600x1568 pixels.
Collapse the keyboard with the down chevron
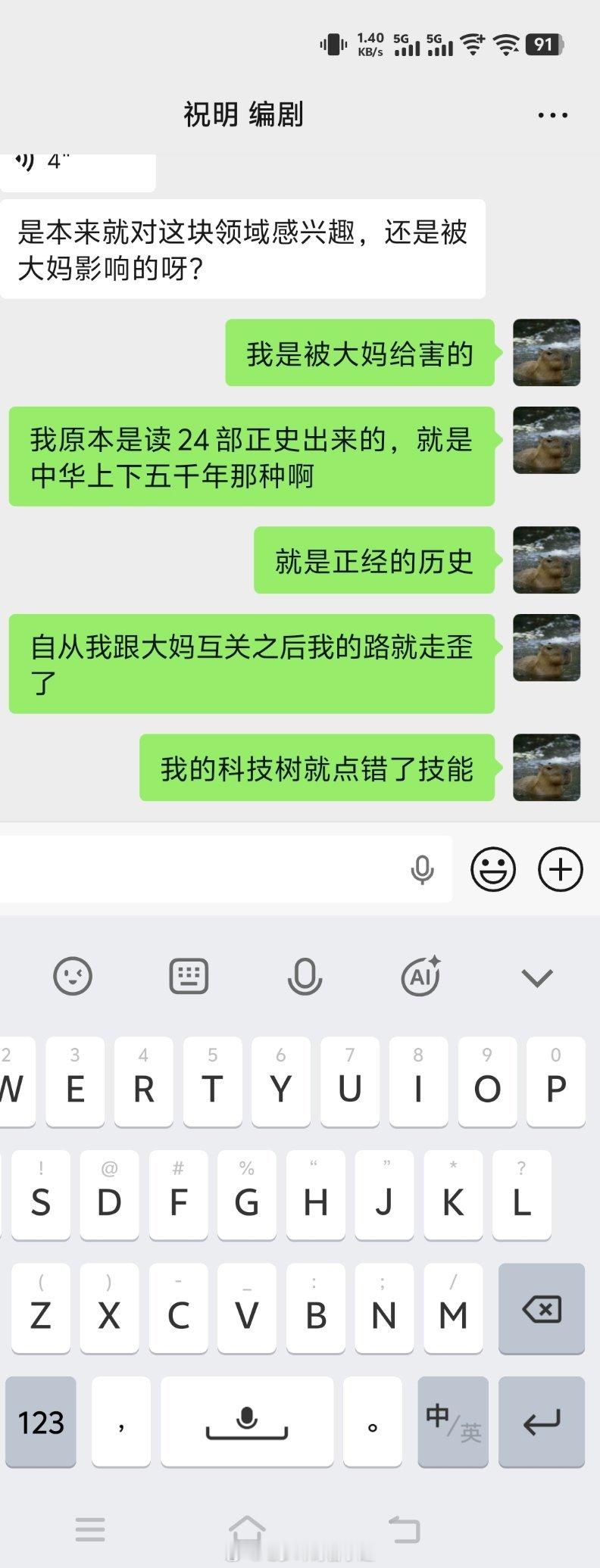[537, 975]
